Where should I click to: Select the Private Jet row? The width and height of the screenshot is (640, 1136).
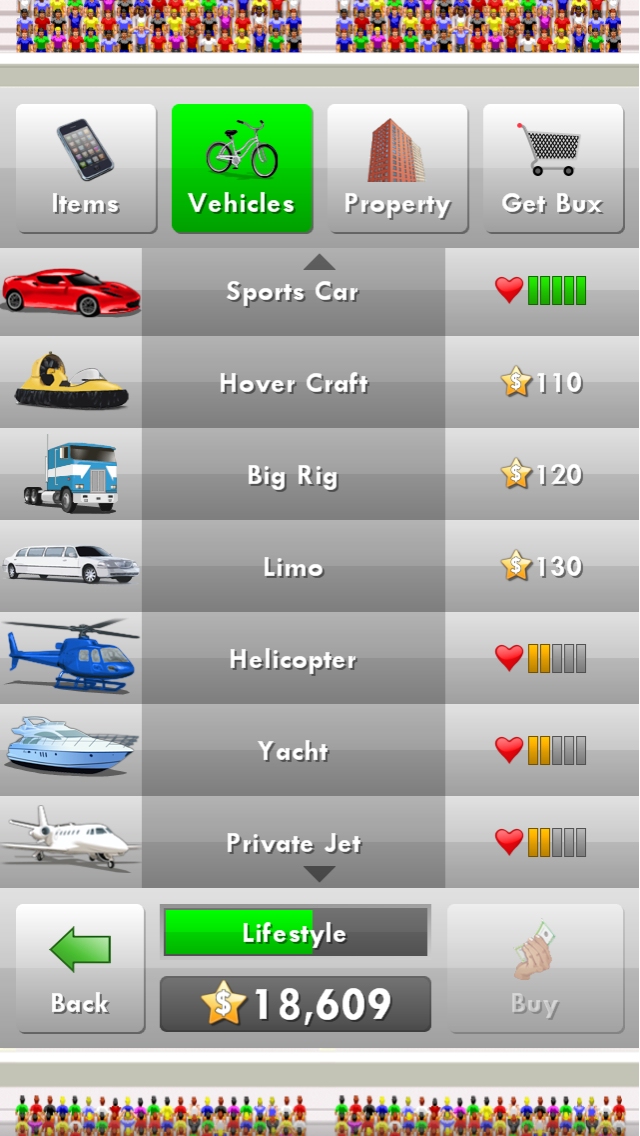[293, 842]
